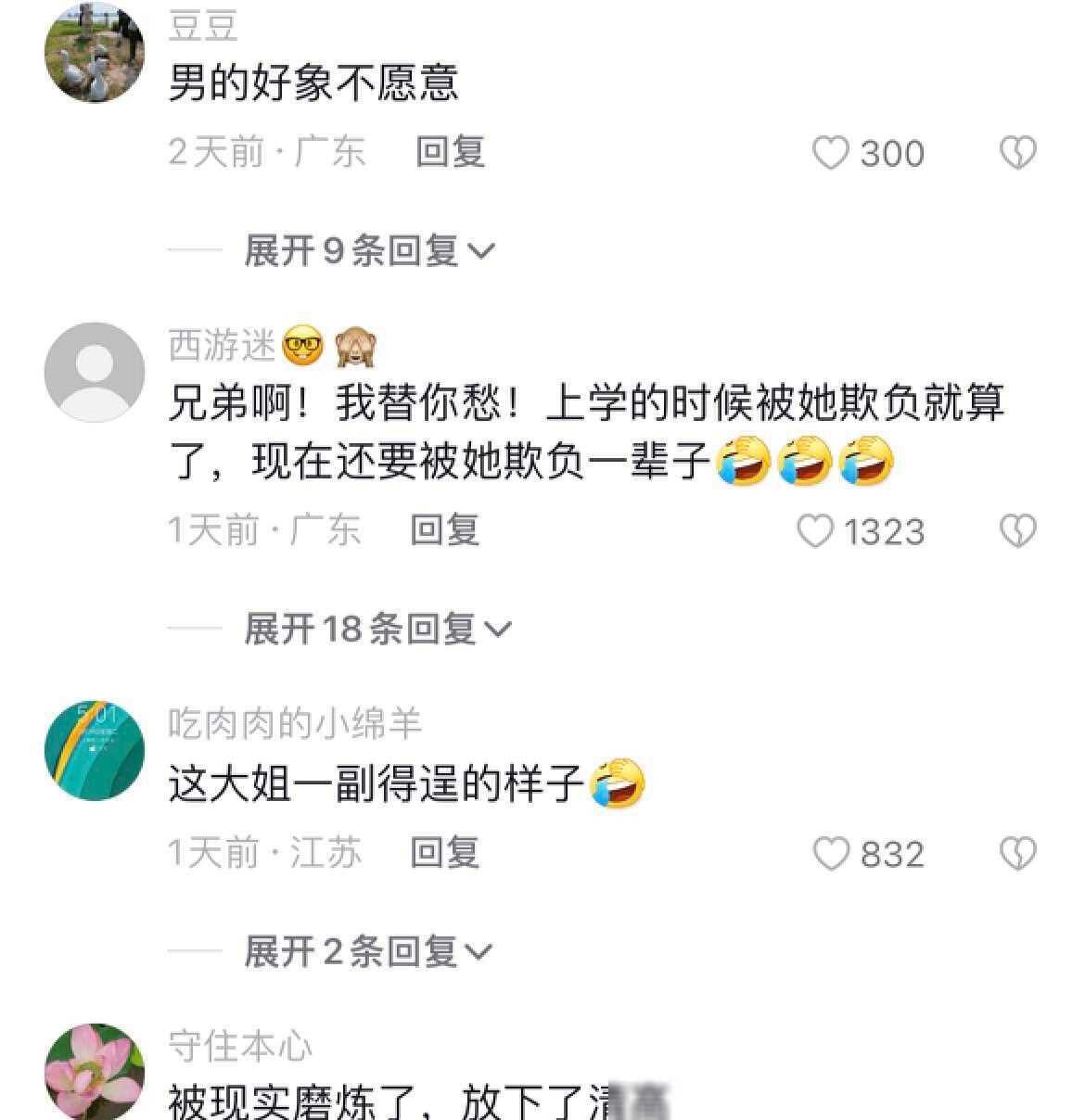This screenshot has height=1120, width=1085.
Task: View 守住本心's profile via username
Action: pyautogui.click(x=240, y=1047)
